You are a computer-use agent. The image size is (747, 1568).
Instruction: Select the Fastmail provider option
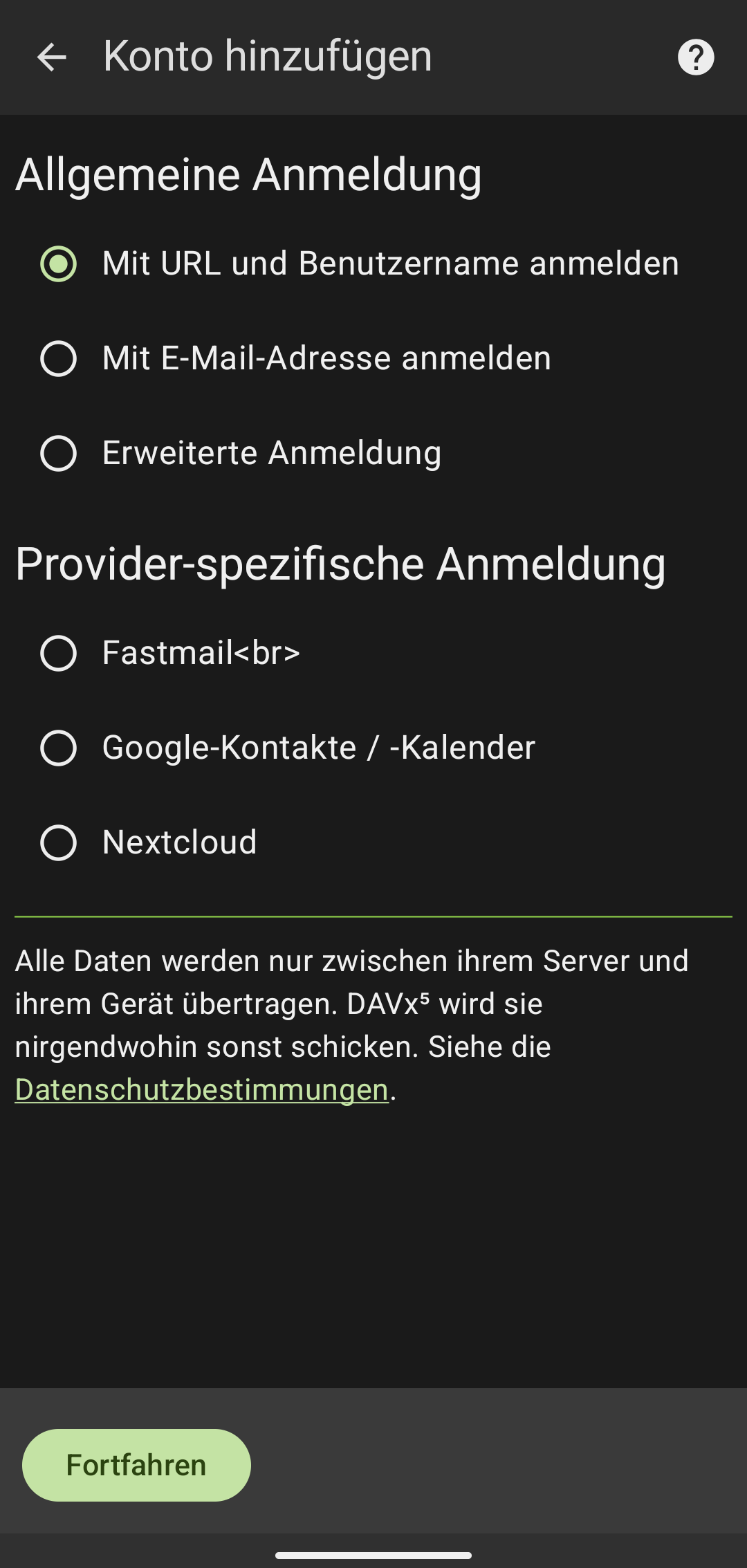click(x=59, y=653)
